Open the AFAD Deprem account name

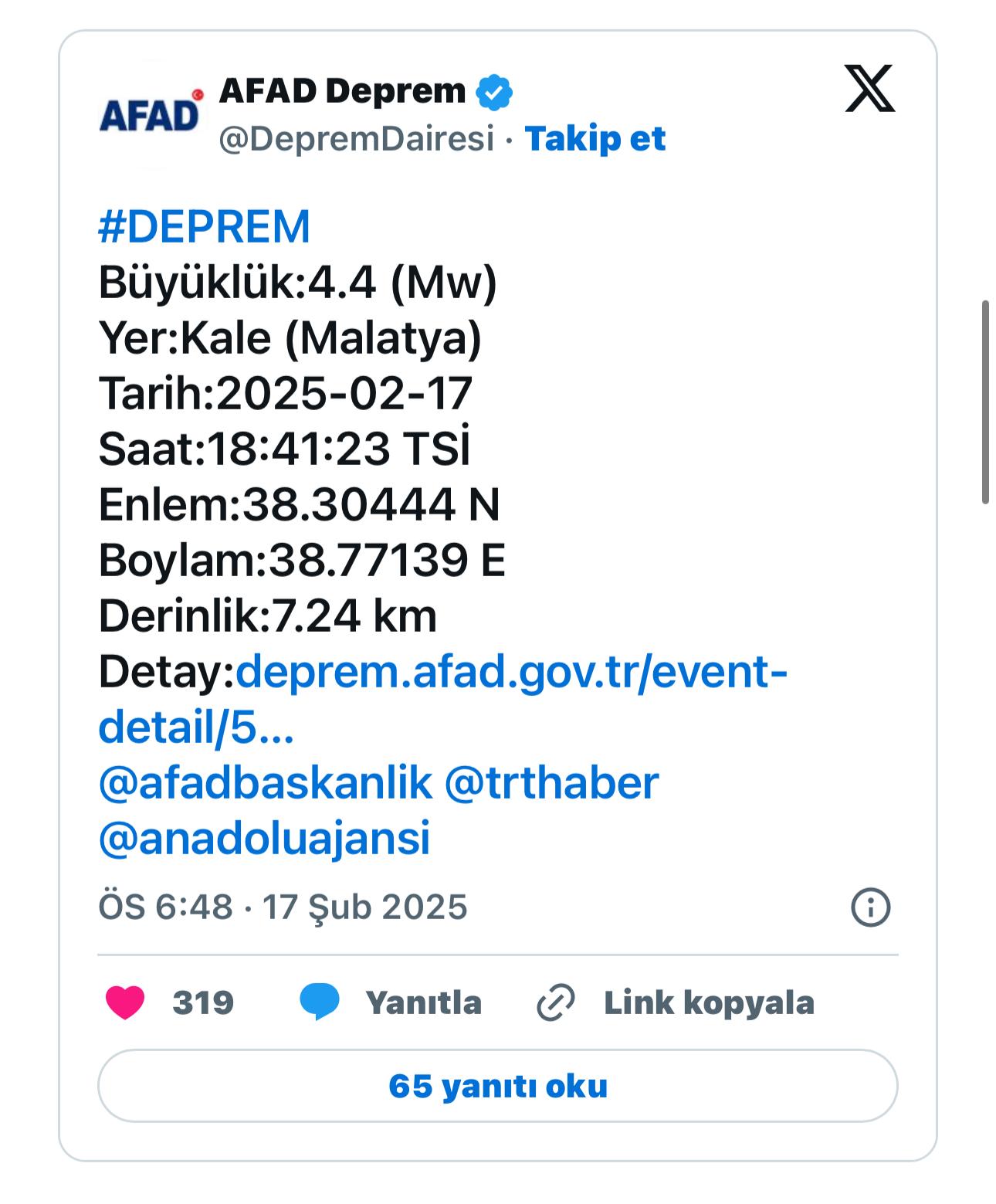(x=342, y=91)
